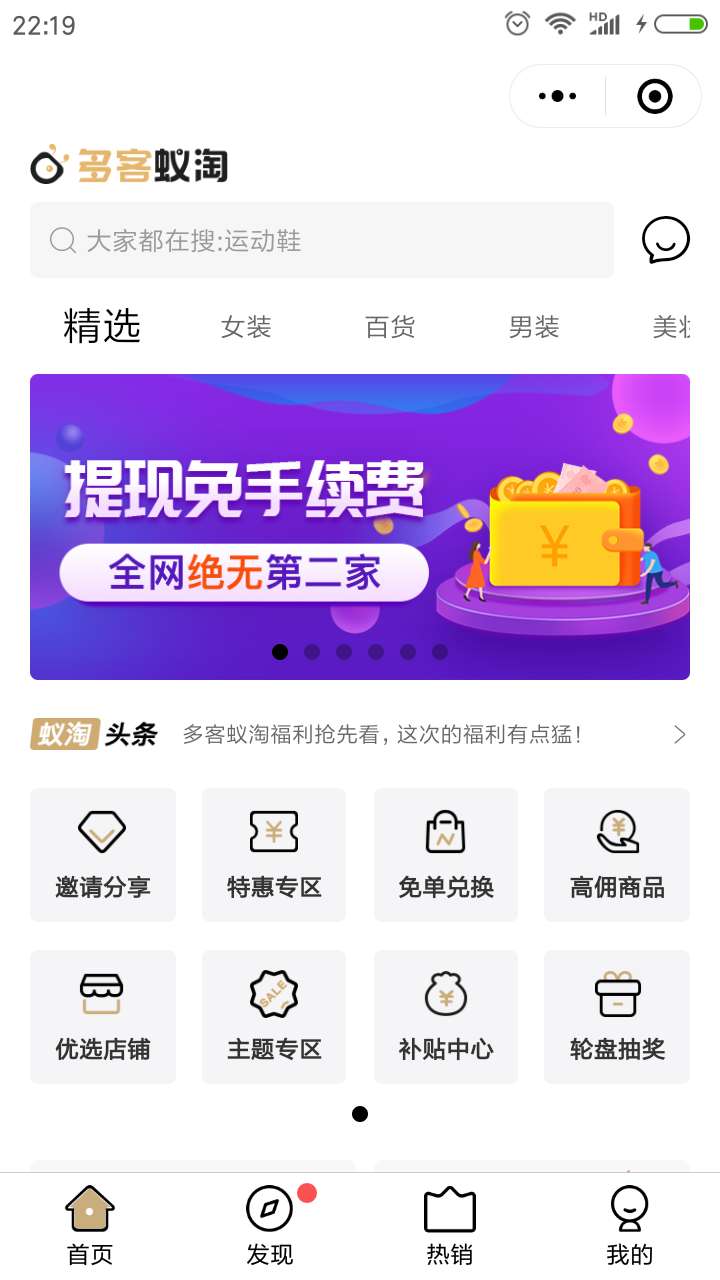The height and width of the screenshot is (1280, 720).
Task: Open the 蚁淘头条 news headline
Action: click(x=382, y=735)
